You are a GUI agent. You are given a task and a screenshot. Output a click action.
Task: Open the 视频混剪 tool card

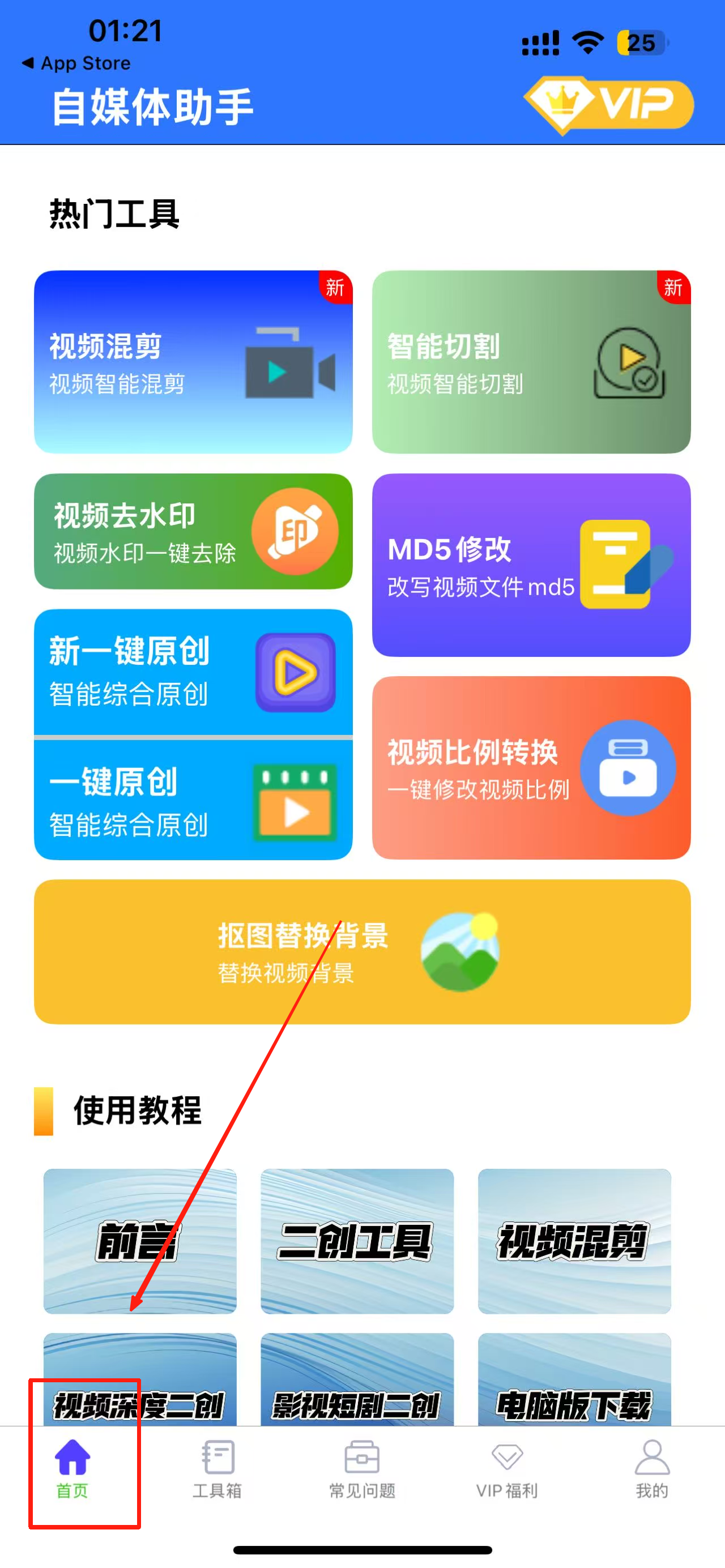click(193, 362)
